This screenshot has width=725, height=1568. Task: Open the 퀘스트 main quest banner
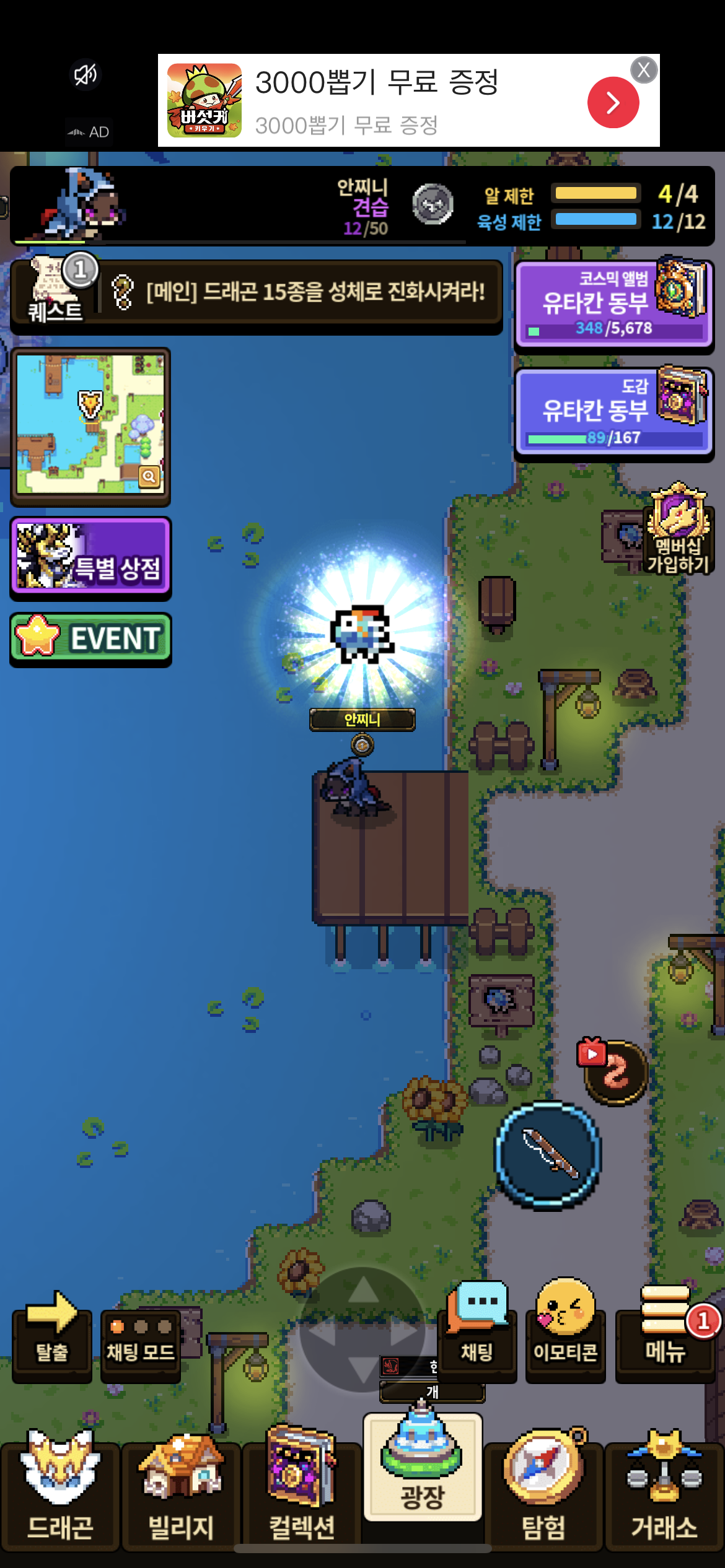coord(256,294)
